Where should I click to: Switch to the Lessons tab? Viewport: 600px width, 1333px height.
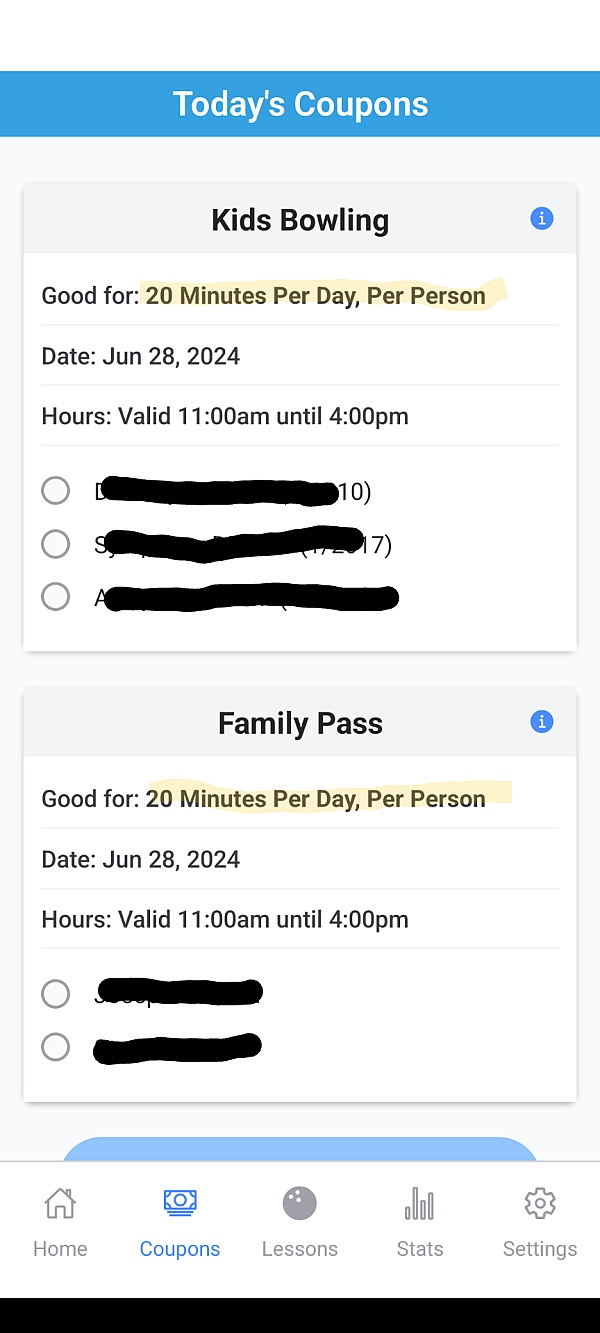(300, 1223)
